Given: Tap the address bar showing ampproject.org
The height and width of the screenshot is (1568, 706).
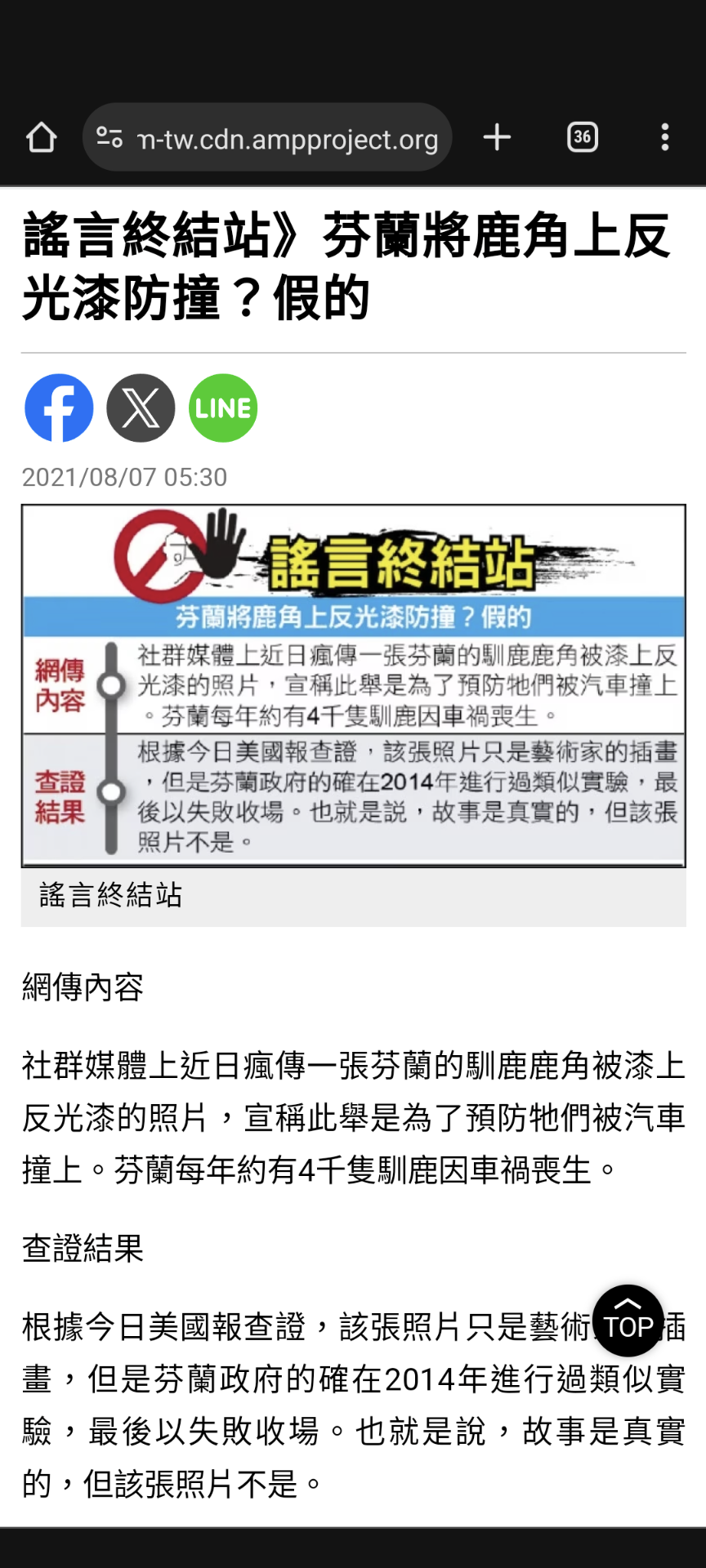Looking at the screenshot, I should click(x=288, y=139).
